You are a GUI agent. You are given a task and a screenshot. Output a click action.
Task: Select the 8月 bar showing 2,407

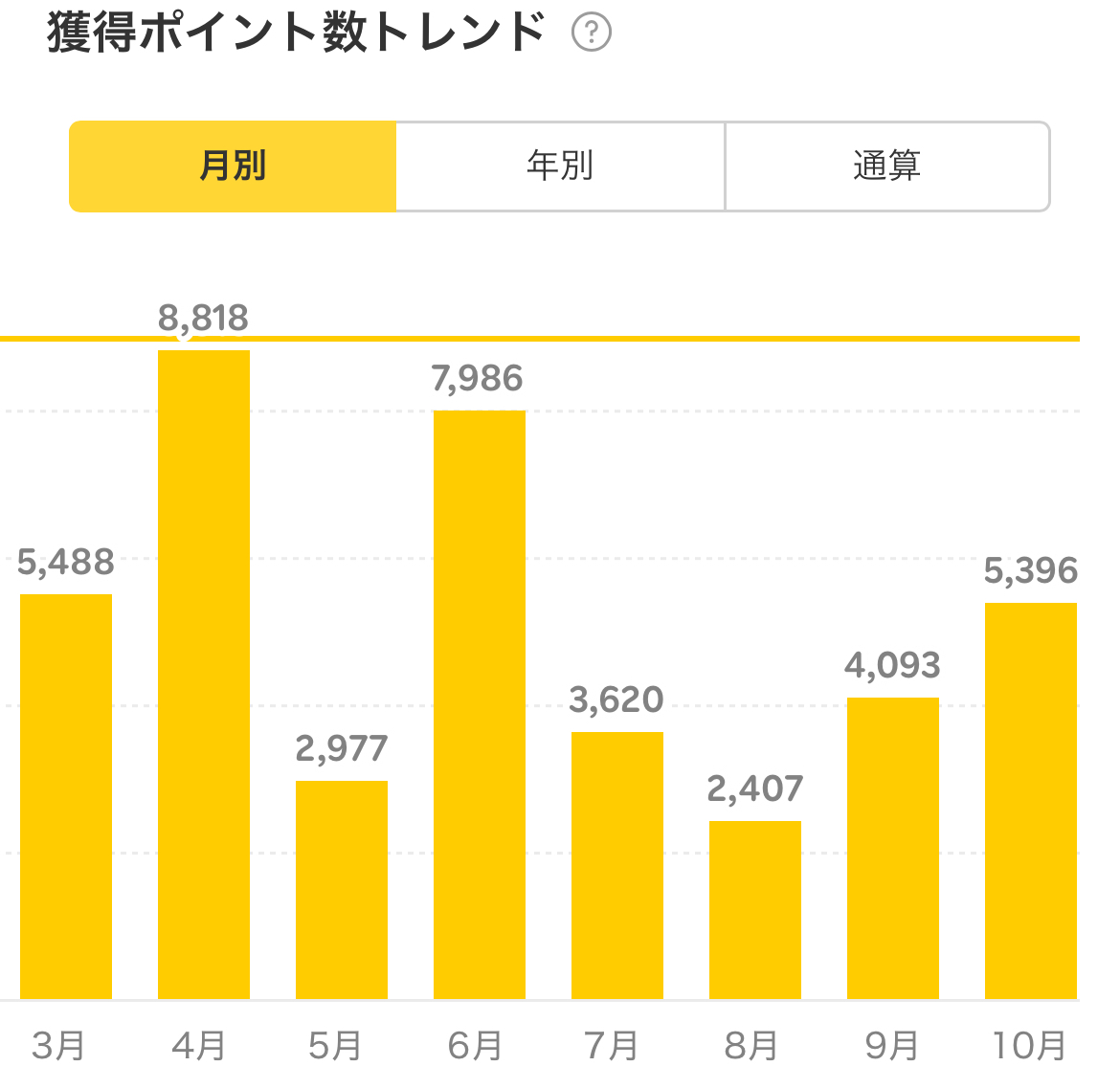pyautogui.click(x=755, y=910)
